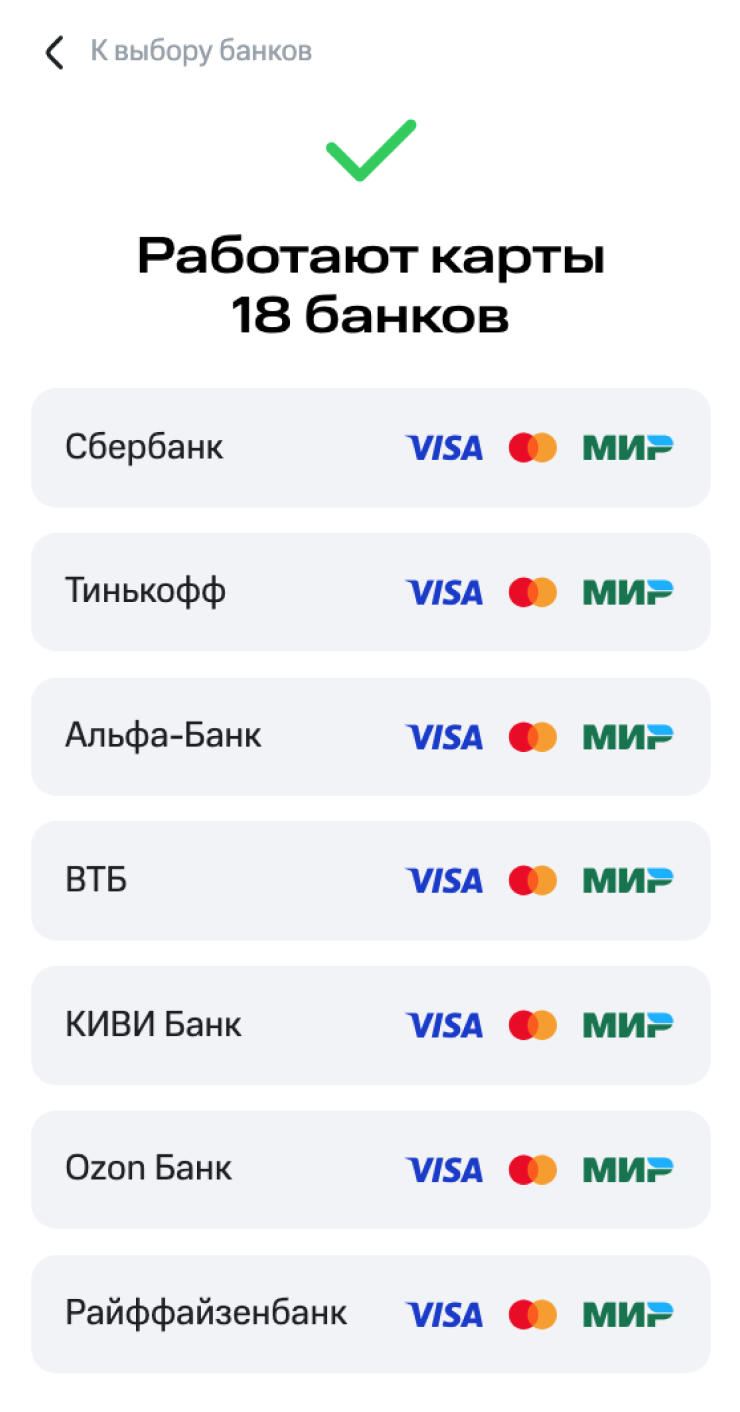This screenshot has height=1412, width=740.
Task: Click the МИР icon in the Альфа-Банк row
Action: 628,736
